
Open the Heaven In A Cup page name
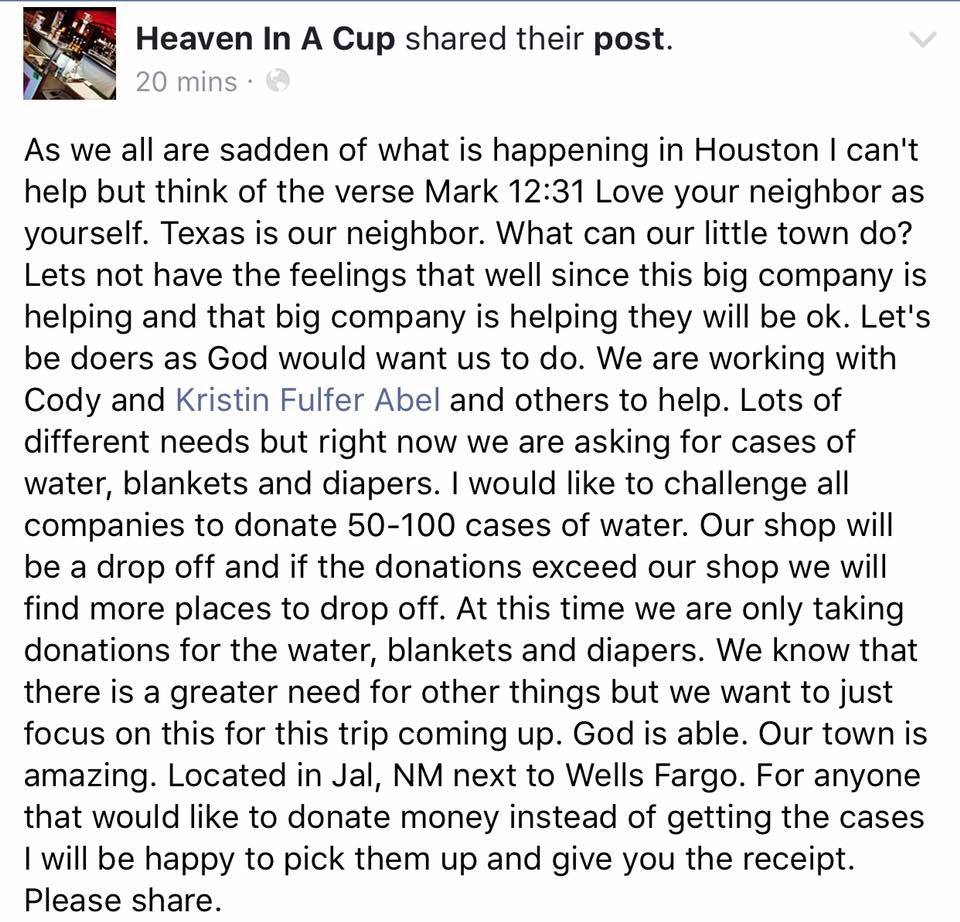click(x=265, y=39)
